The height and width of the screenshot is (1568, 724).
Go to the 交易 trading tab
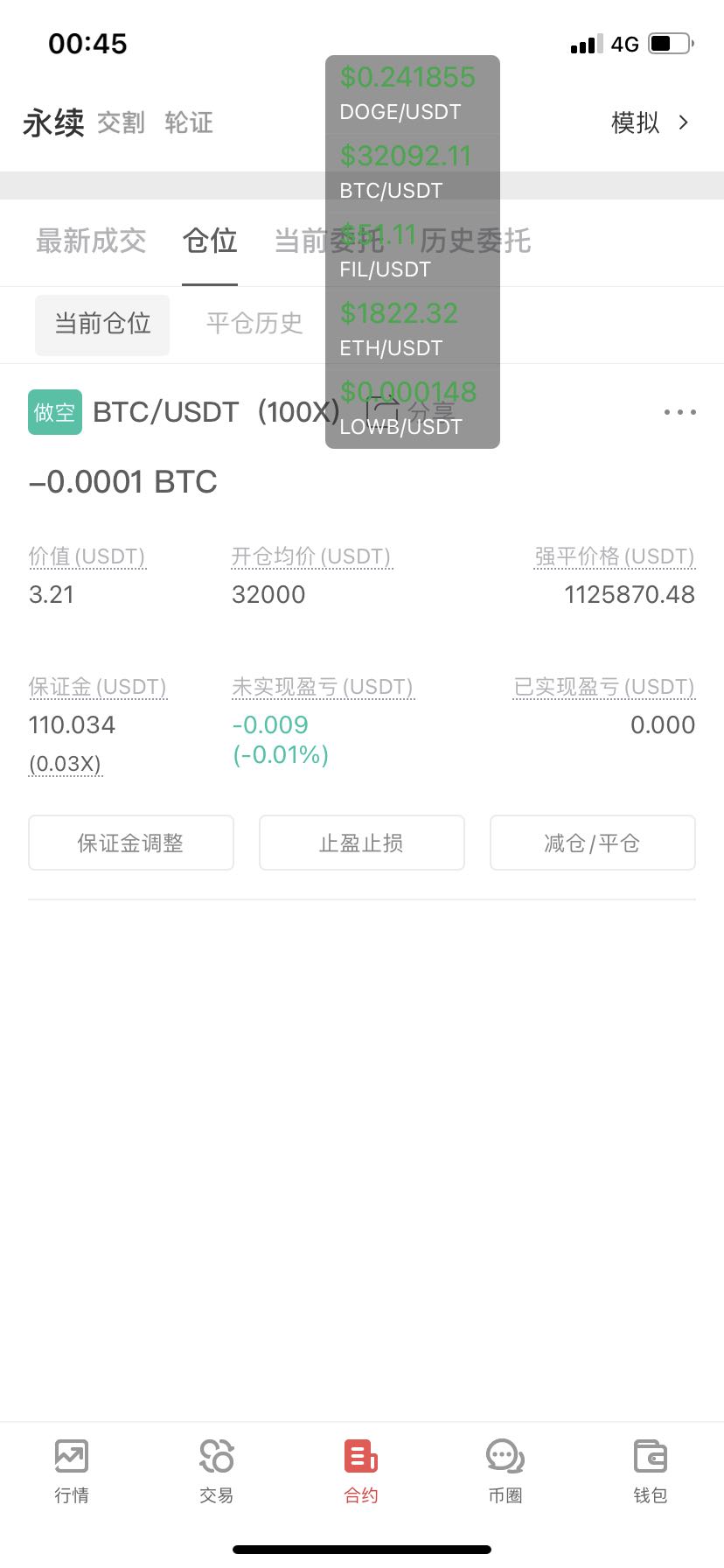217,1472
